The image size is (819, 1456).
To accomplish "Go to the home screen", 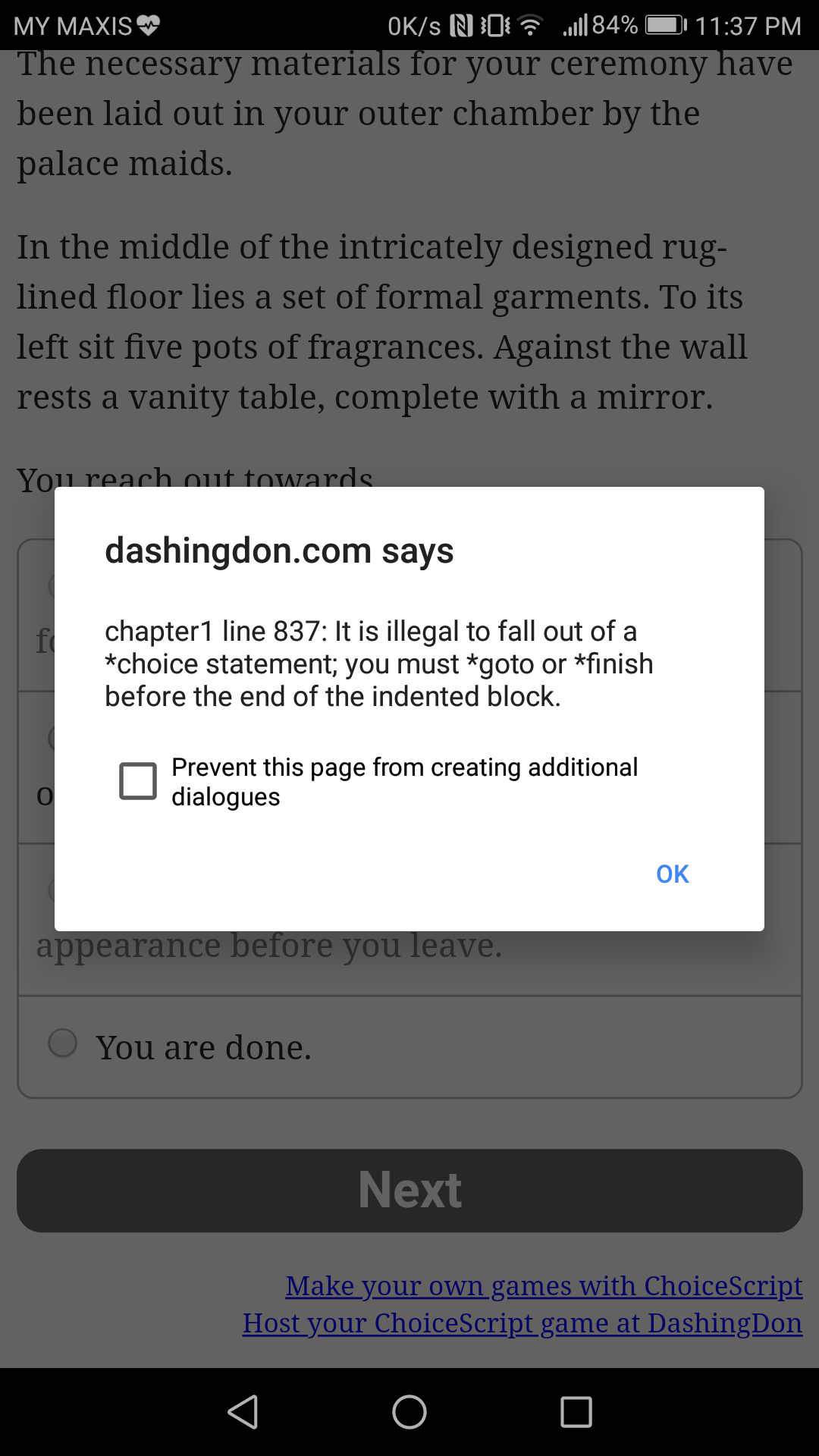I will click(x=409, y=1412).
